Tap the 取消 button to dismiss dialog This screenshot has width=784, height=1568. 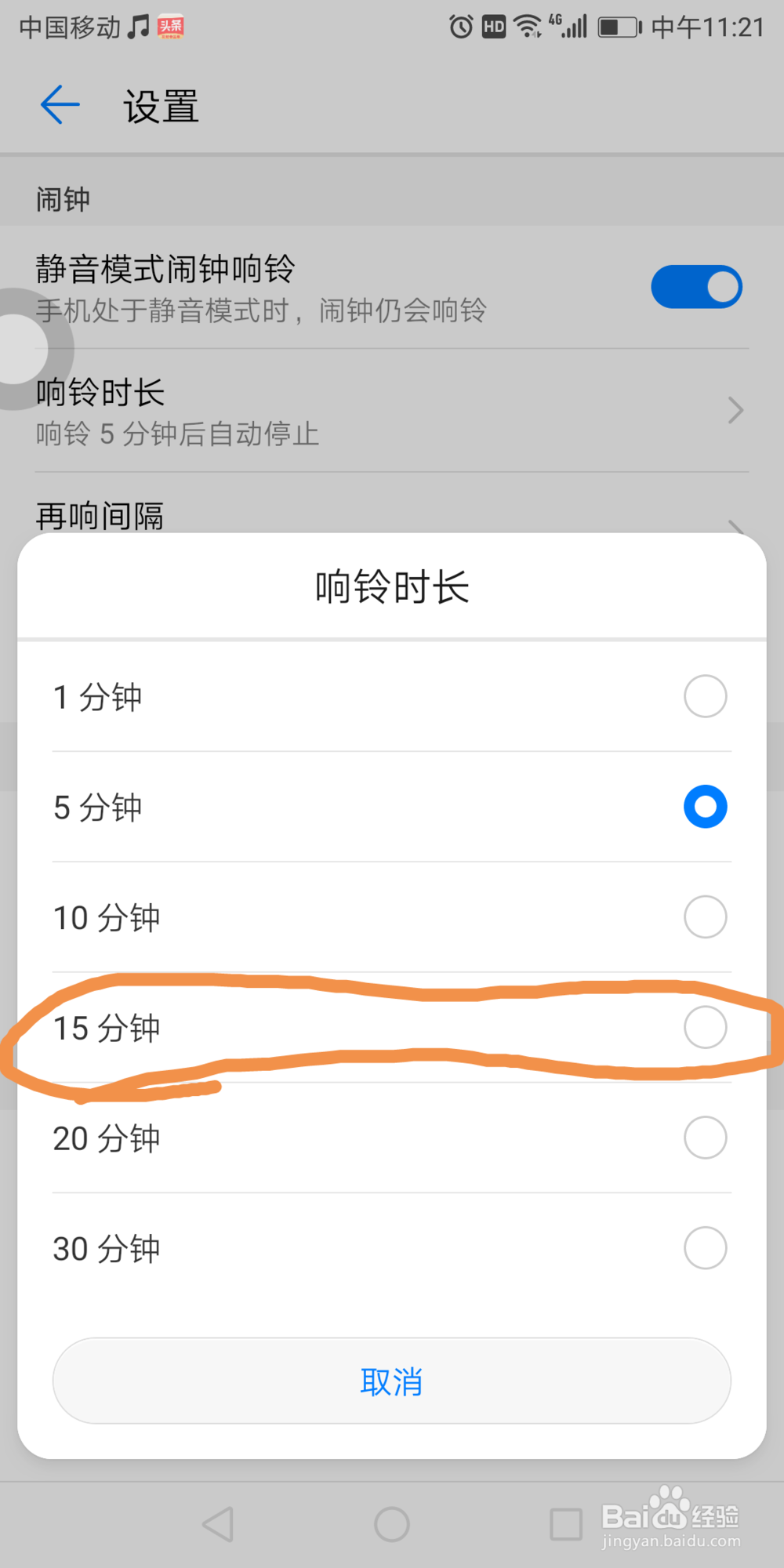[x=392, y=1381]
